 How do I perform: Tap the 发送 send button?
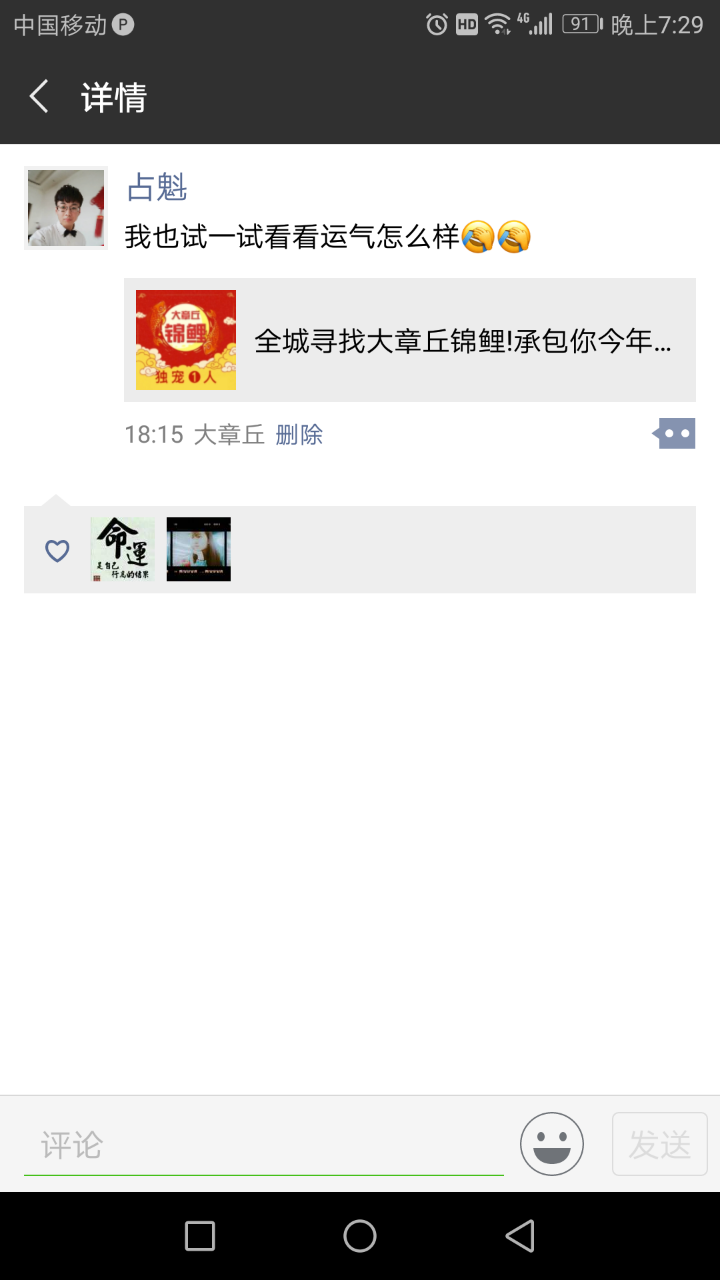659,1144
